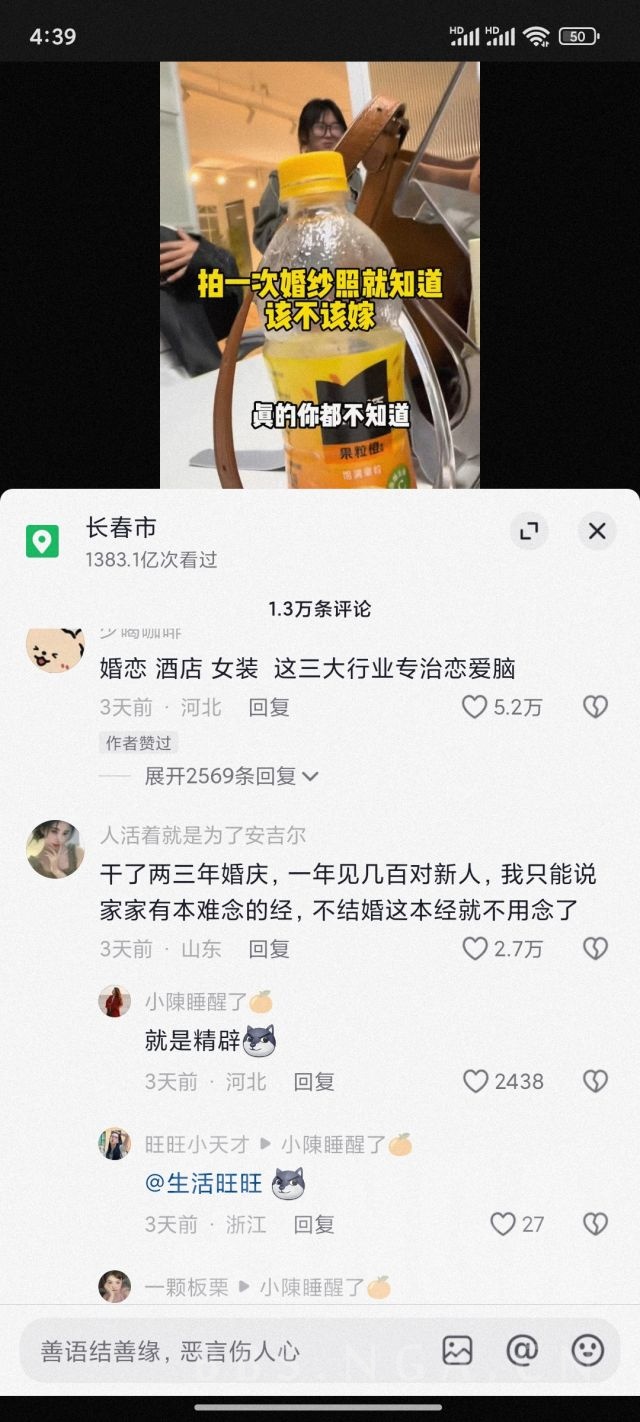
Task: Reply to the 就是精辟 comment
Action: point(314,1081)
